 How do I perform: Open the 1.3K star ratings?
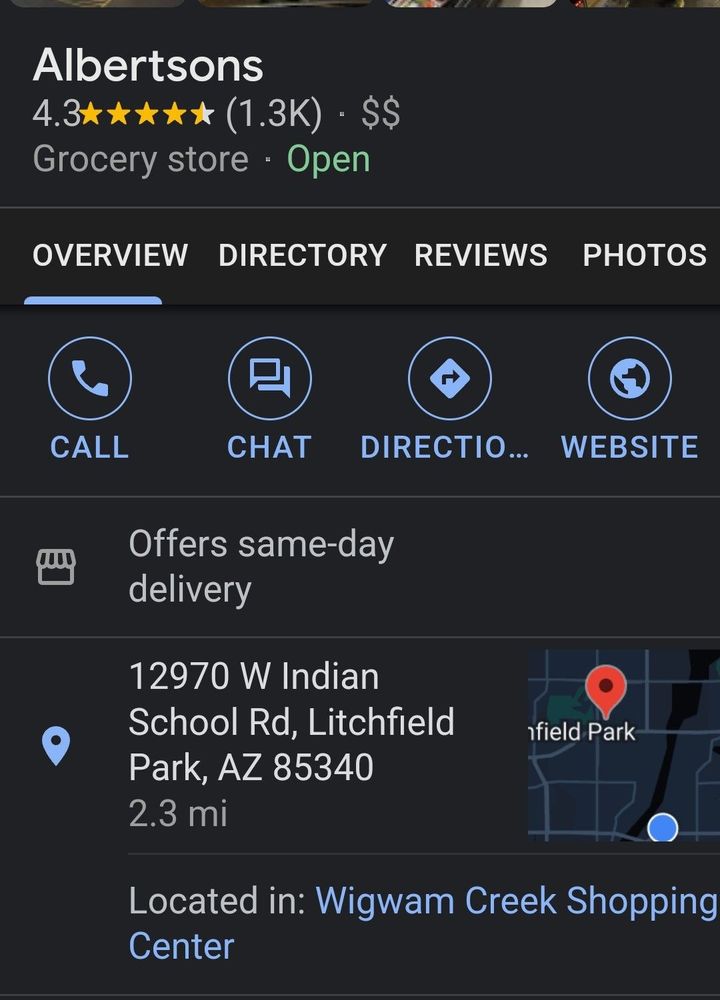tap(273, 115)
